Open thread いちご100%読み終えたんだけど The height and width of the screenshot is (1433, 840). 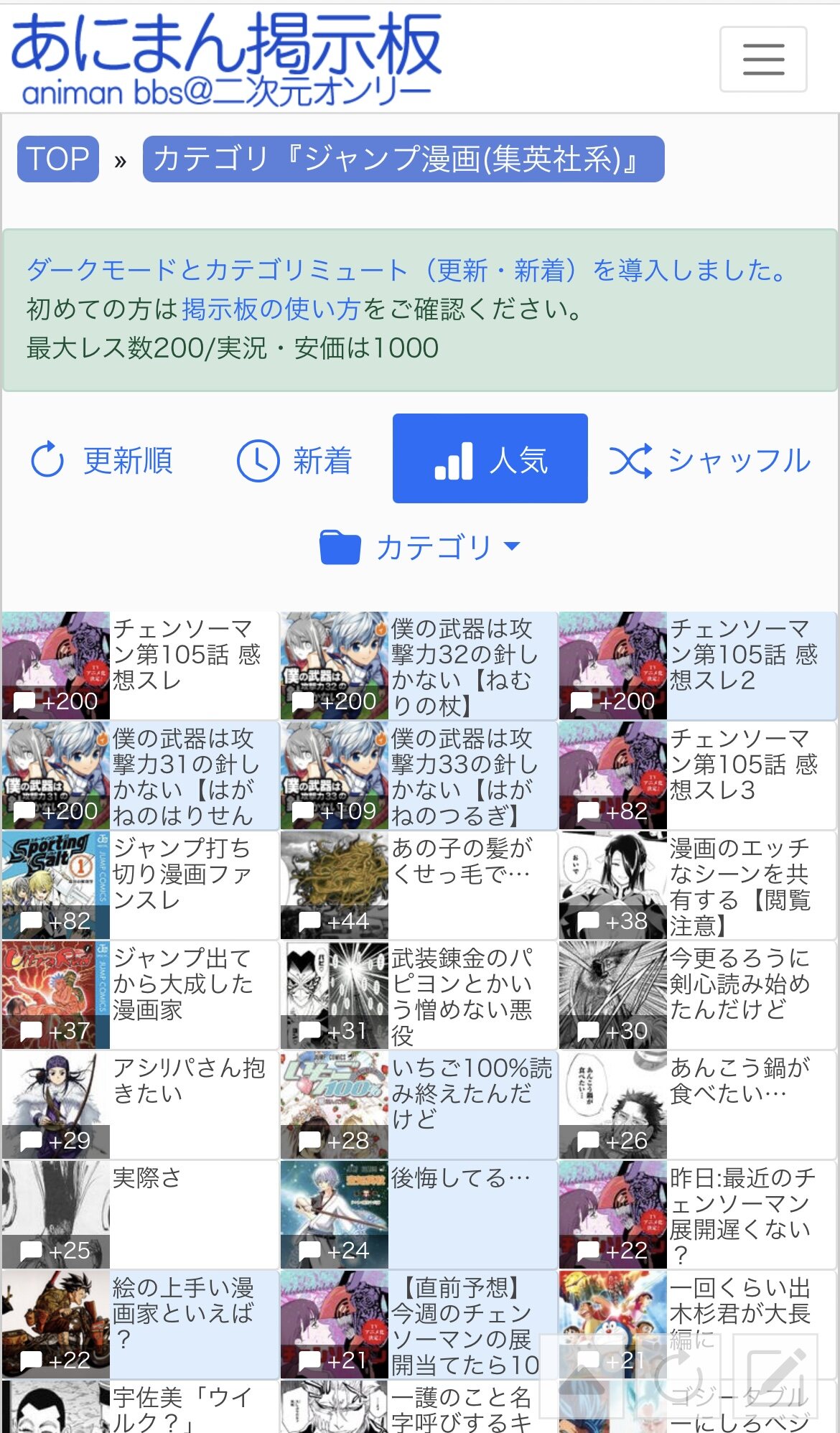pos(419,1105)
